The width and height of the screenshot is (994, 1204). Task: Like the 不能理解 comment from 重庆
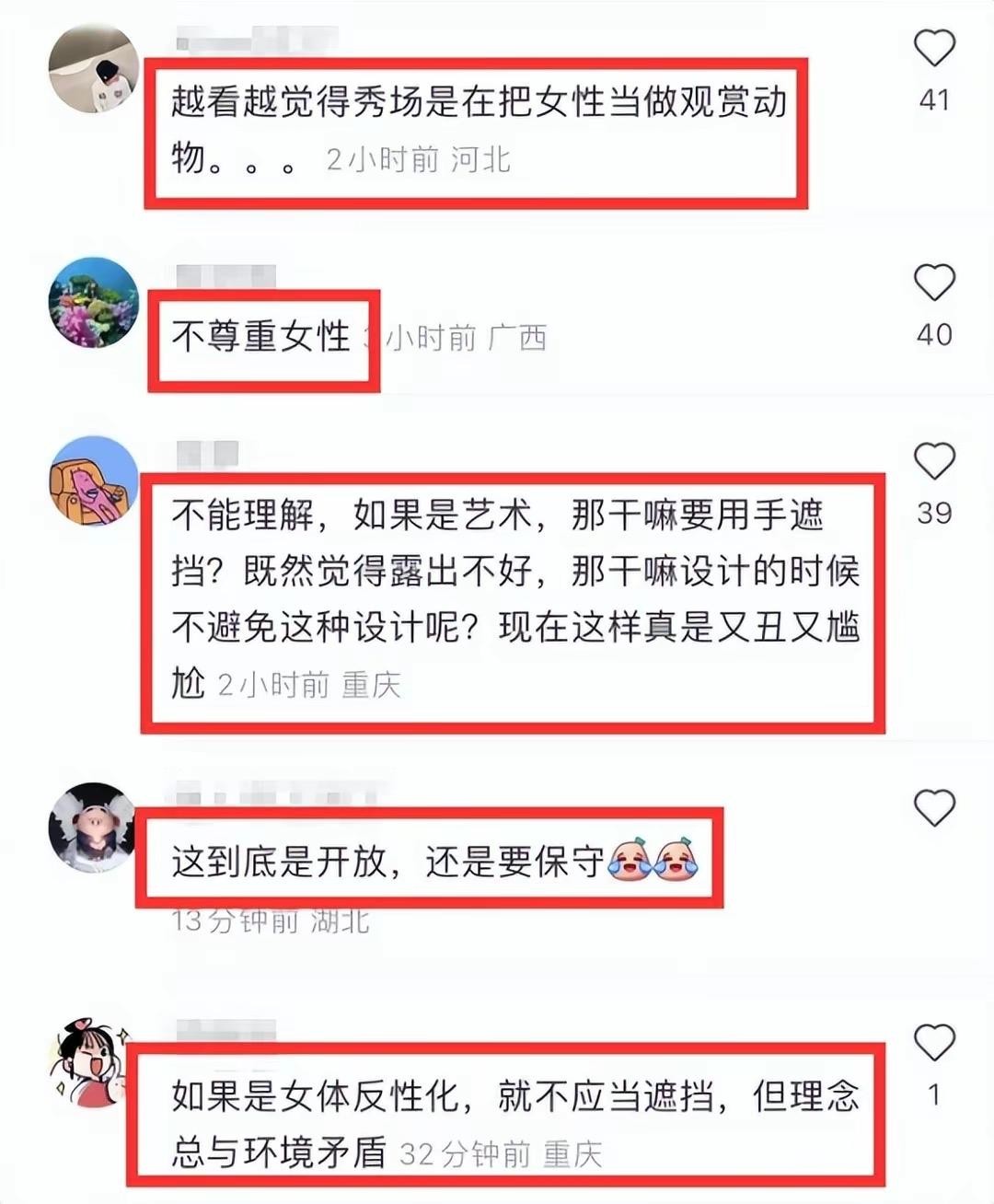[x=933, y=460]
